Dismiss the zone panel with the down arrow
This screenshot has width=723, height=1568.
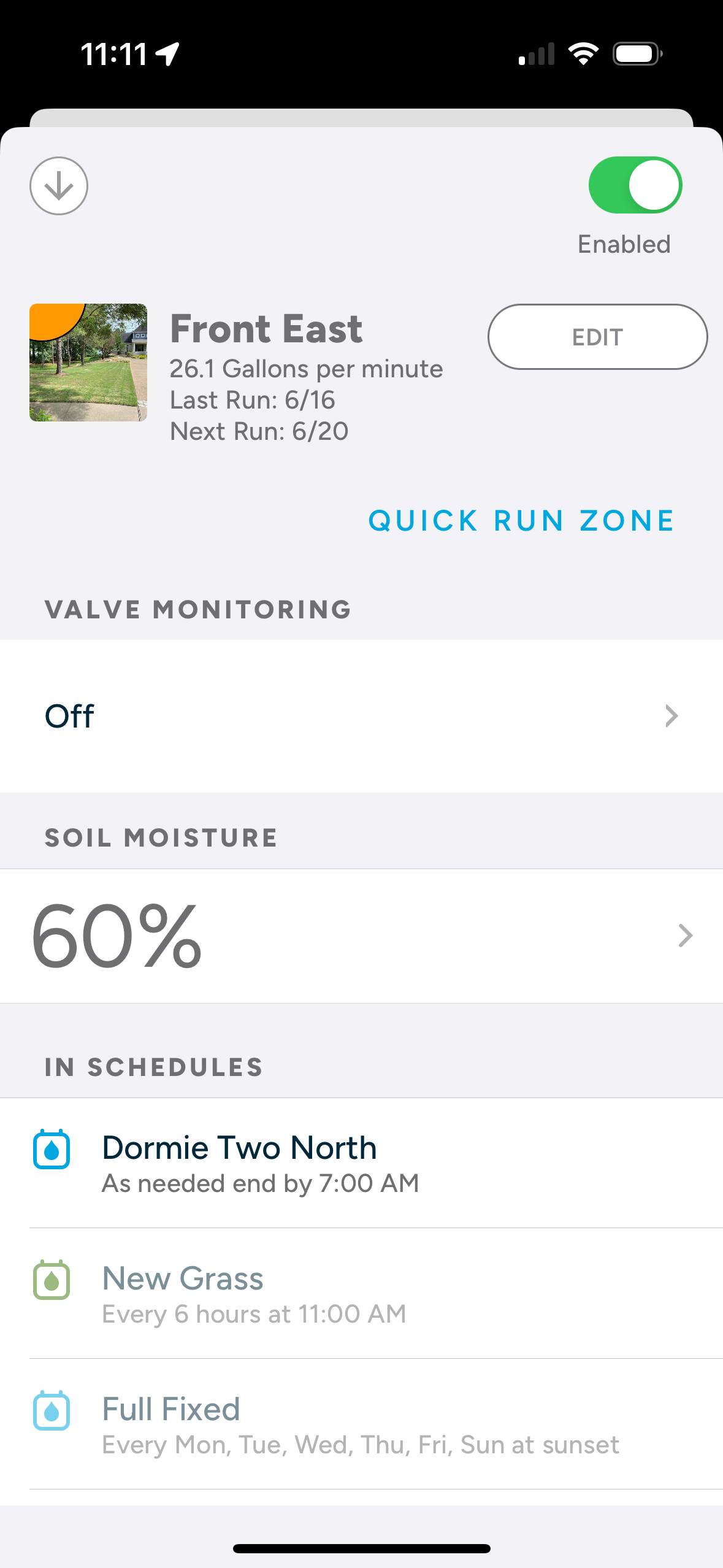click(59, 186)
